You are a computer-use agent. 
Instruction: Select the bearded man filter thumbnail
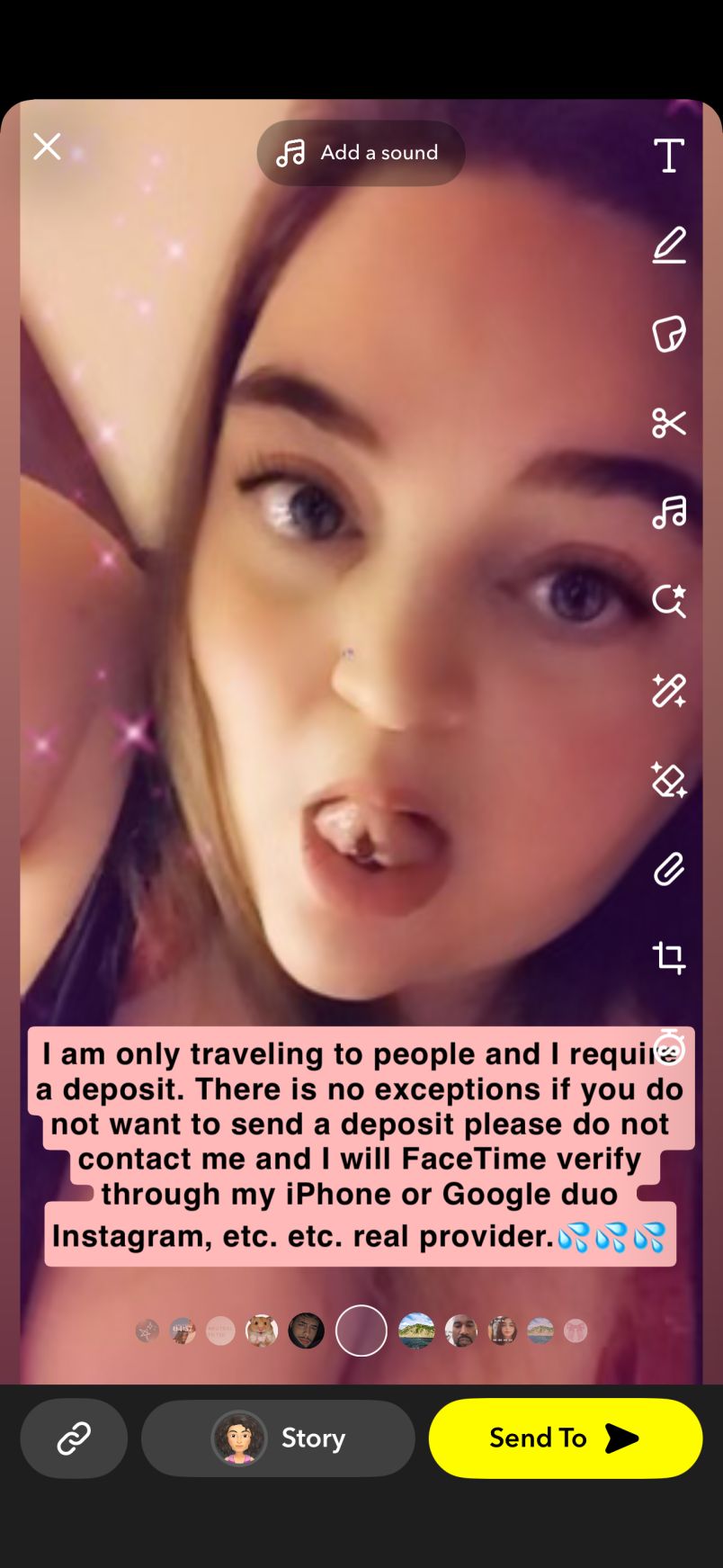pos(461,1331)
